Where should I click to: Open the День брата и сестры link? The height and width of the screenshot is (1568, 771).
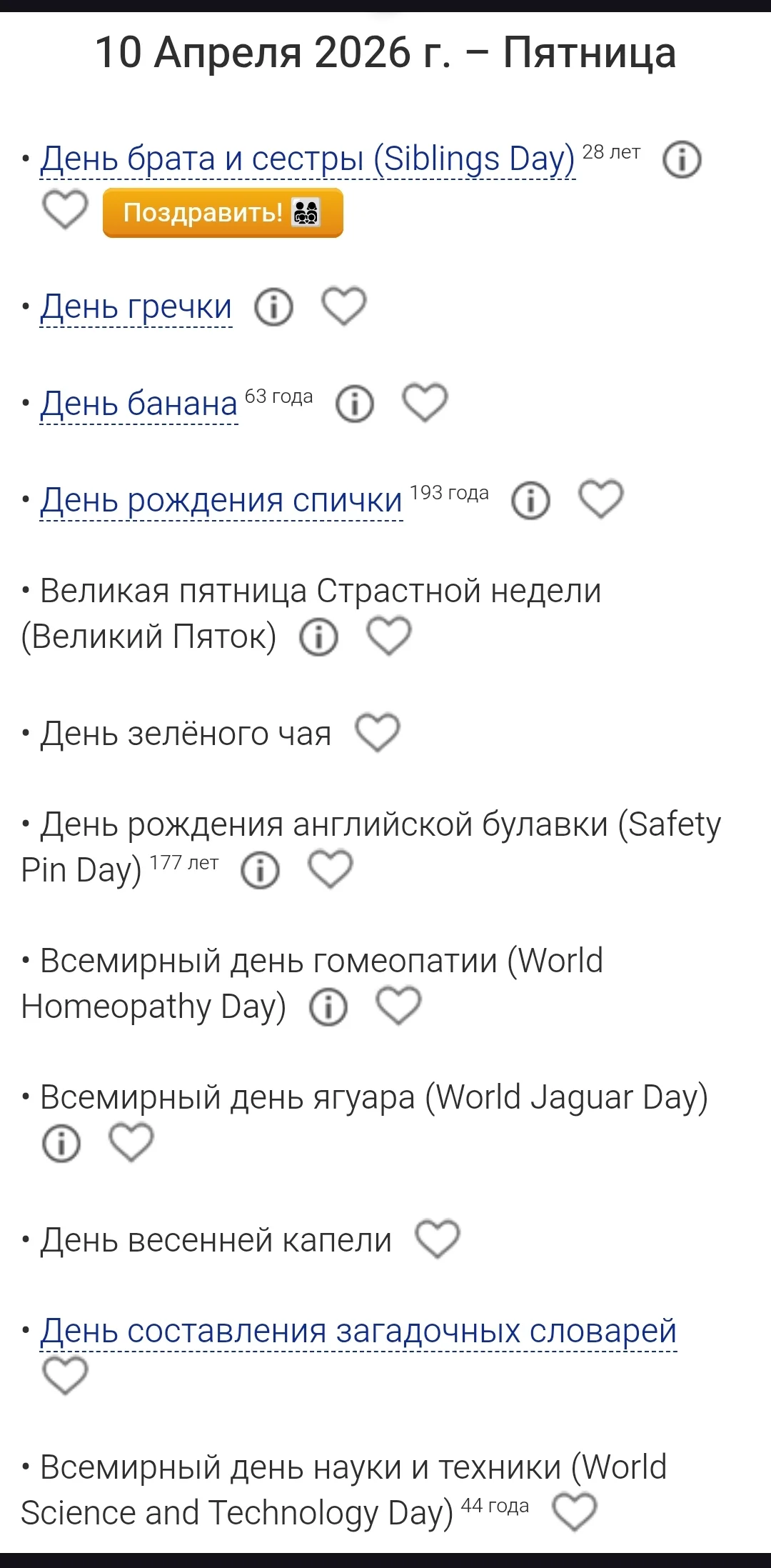pos(307,159)
